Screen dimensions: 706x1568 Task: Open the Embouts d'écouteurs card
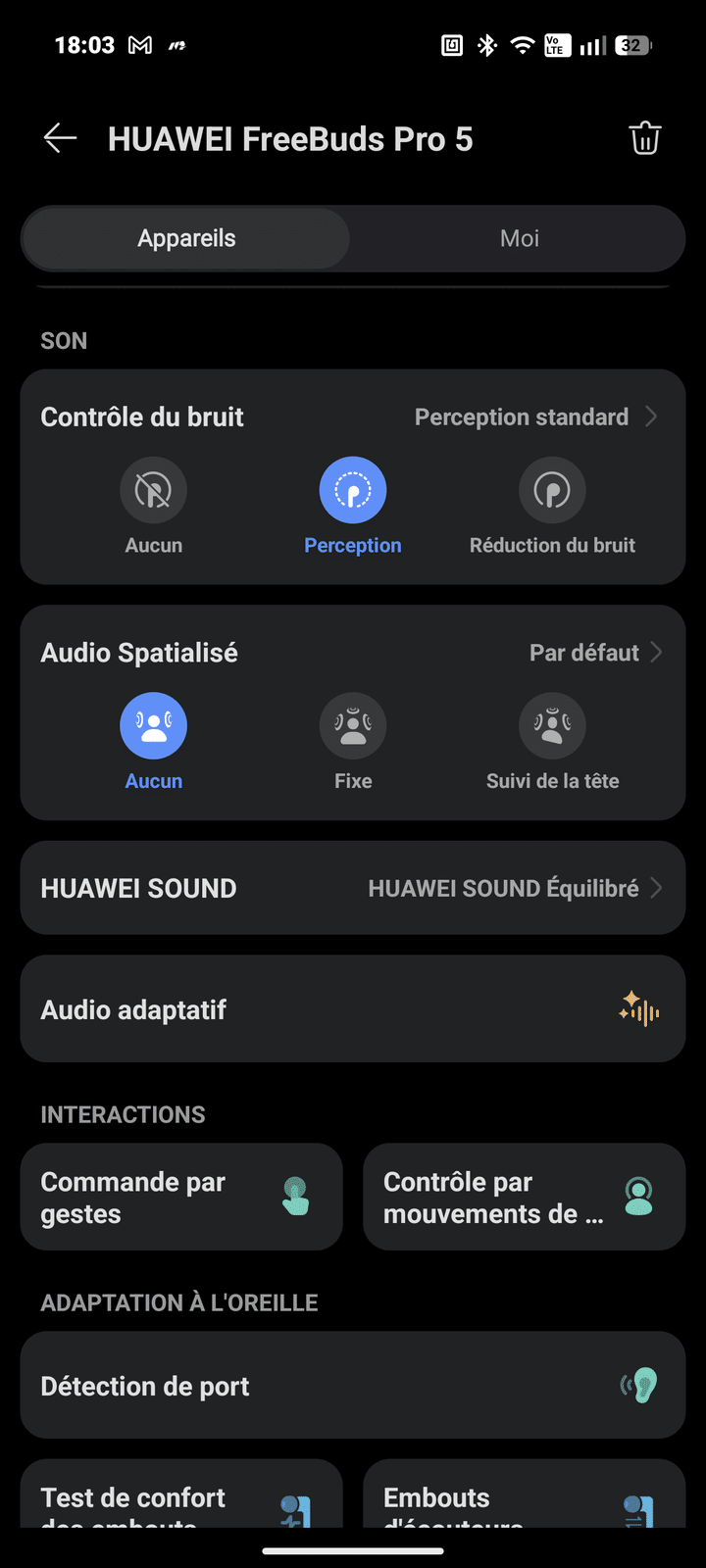pos(524,1497)
